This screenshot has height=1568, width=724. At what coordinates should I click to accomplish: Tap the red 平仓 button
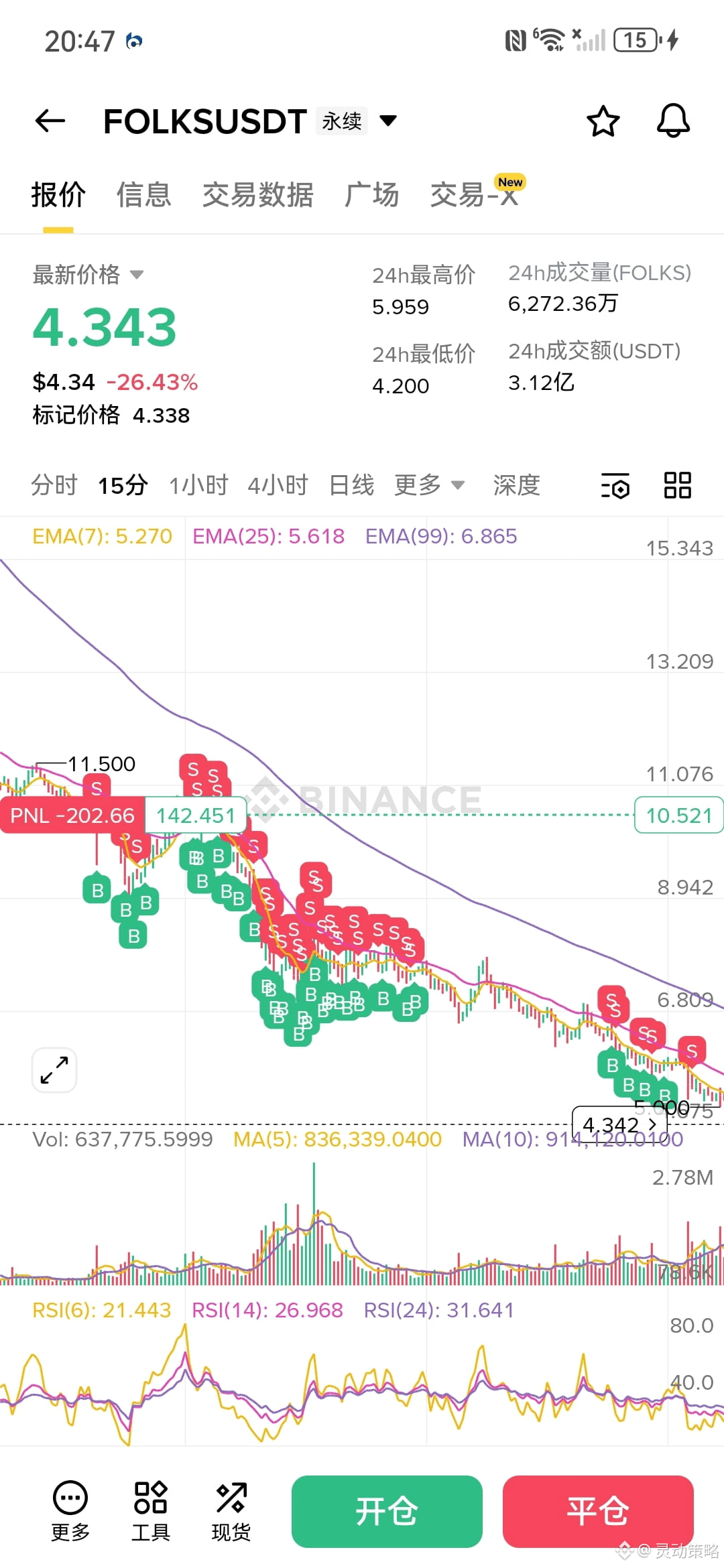click(598, 1512)
